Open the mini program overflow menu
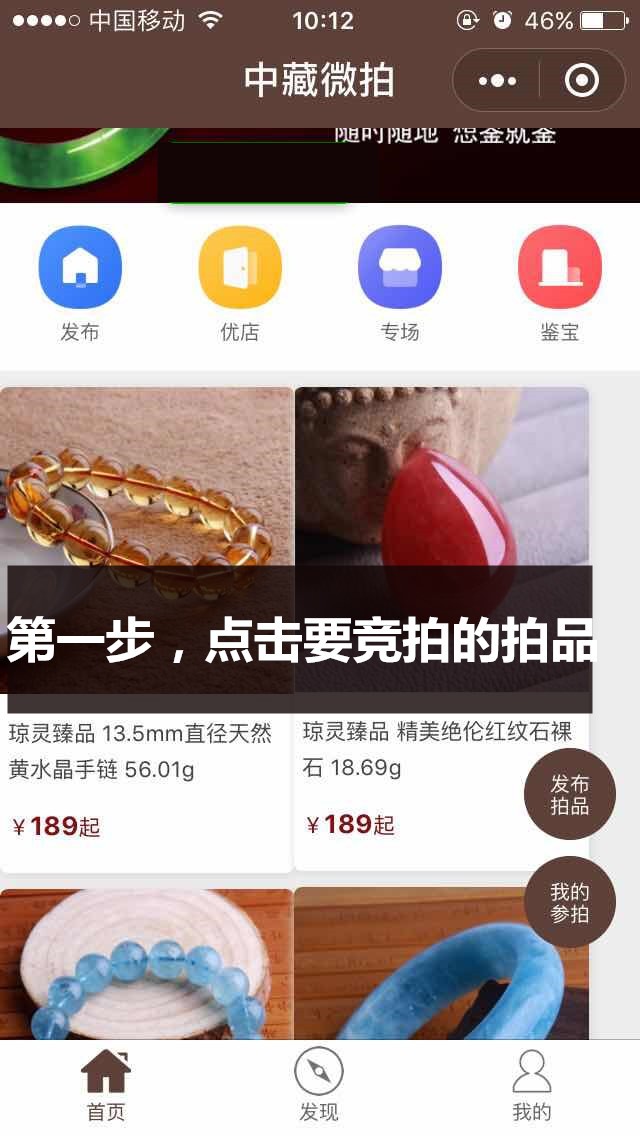Screen dimensions: 640x1136 497,80
